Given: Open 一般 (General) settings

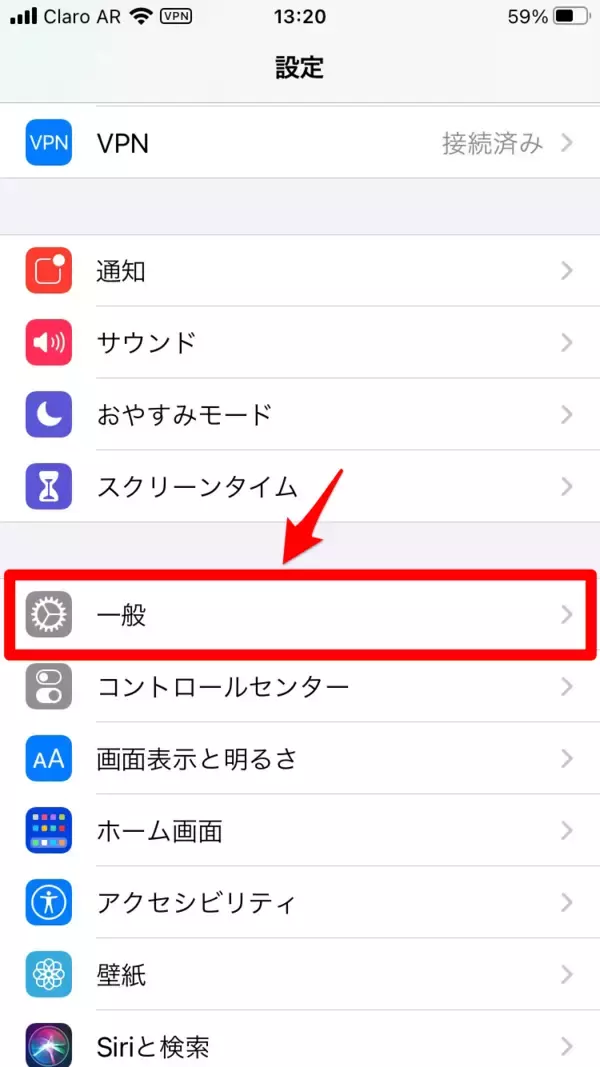Looking at the screenshot, I should 300,614.
